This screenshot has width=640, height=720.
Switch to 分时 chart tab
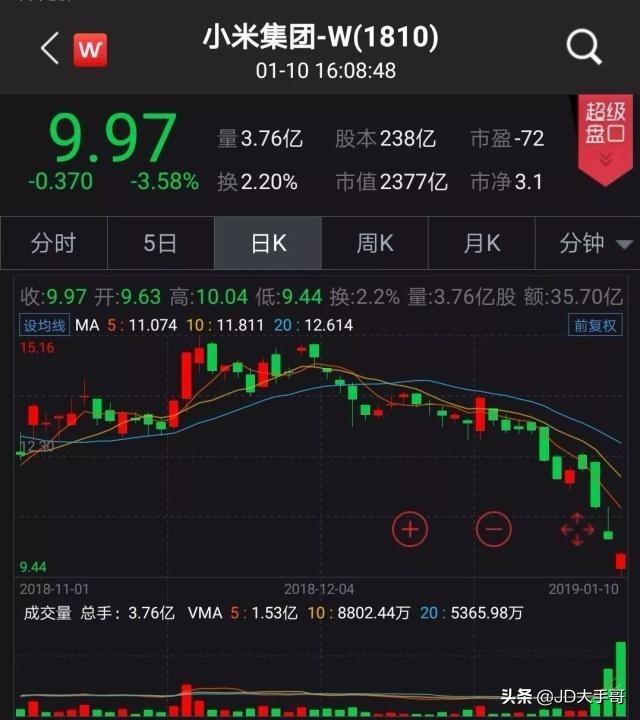(x=53, y=243)
